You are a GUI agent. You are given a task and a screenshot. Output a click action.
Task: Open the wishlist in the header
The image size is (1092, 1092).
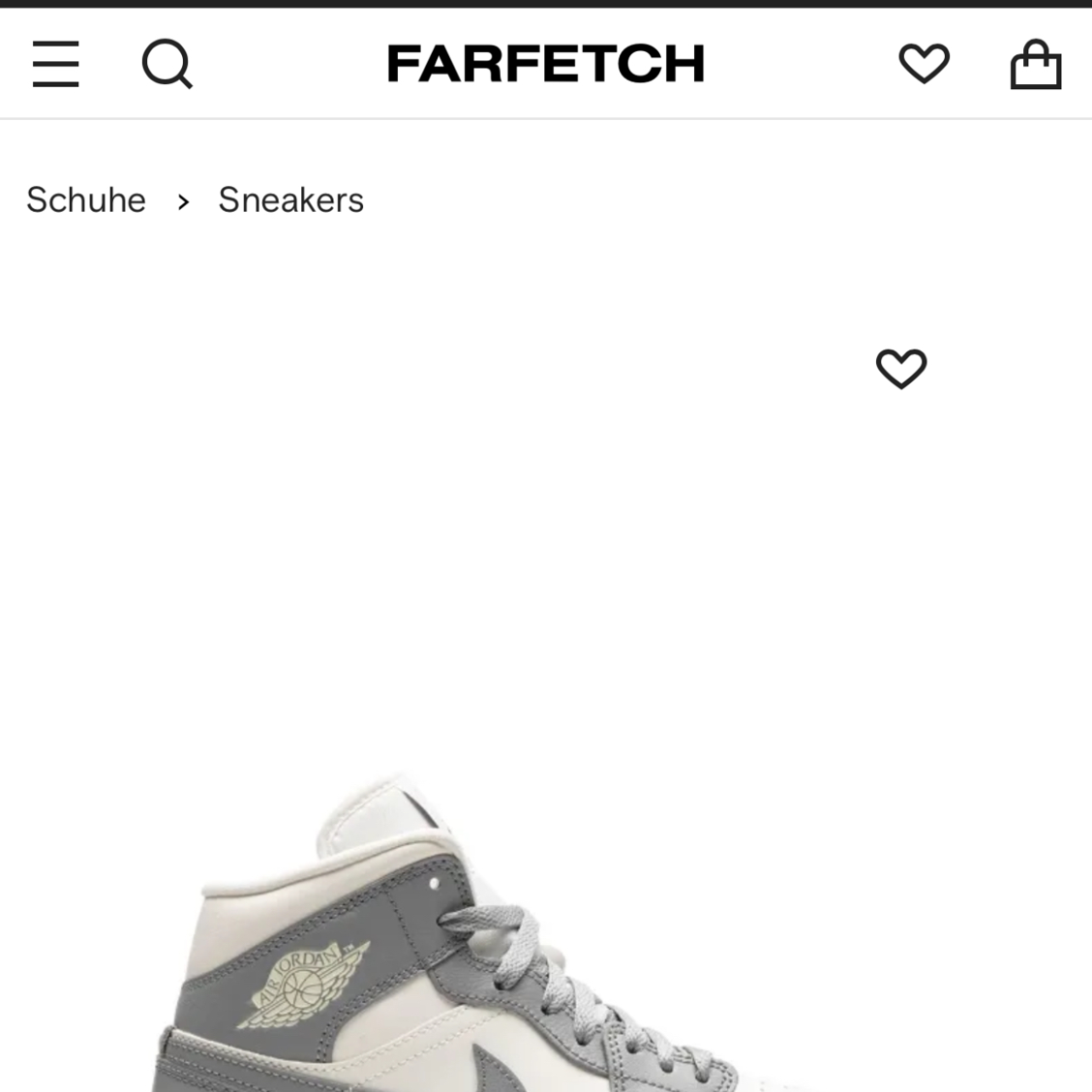tap(924, 64)
